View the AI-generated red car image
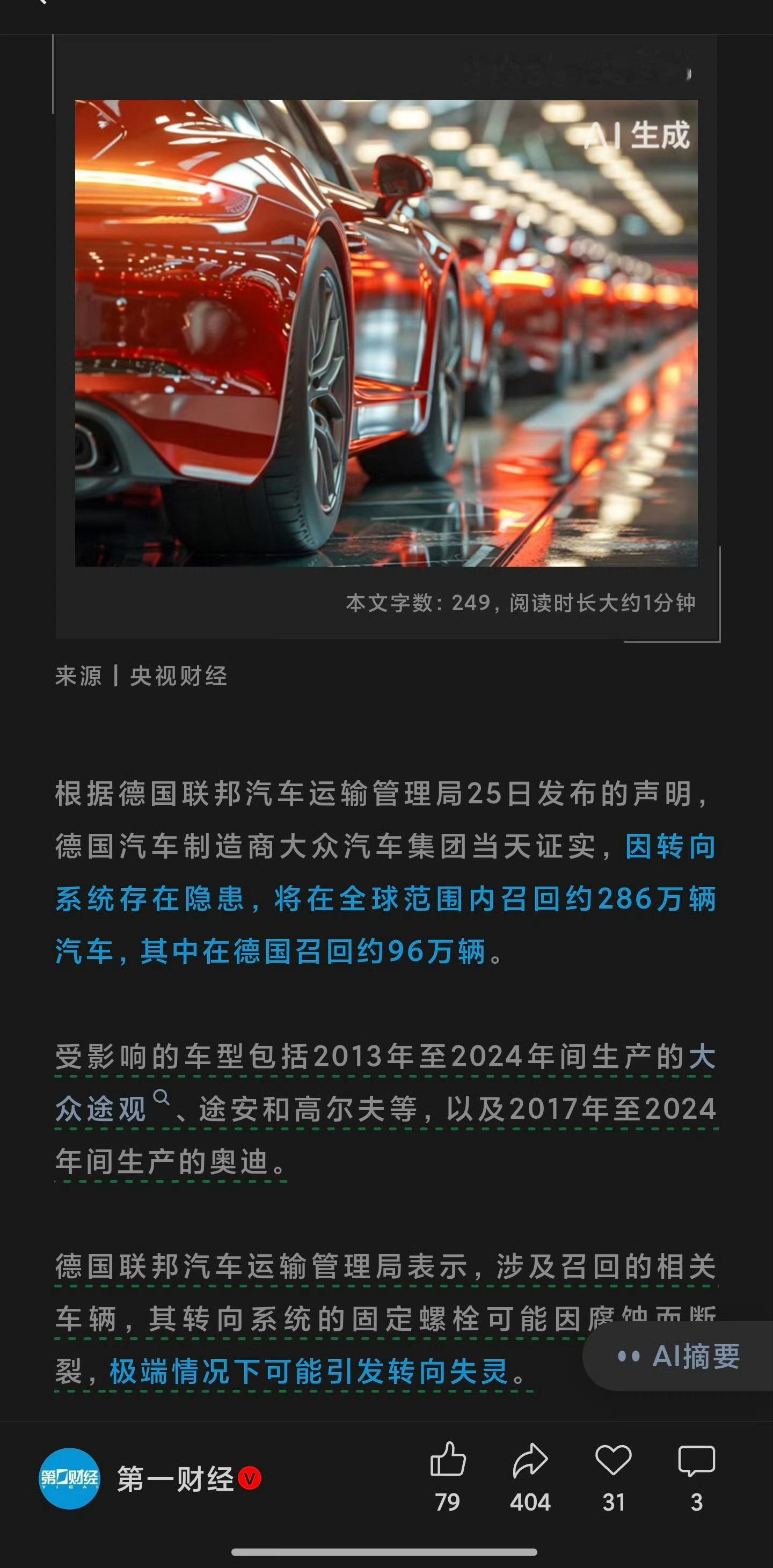 click(x=386, y=333)
